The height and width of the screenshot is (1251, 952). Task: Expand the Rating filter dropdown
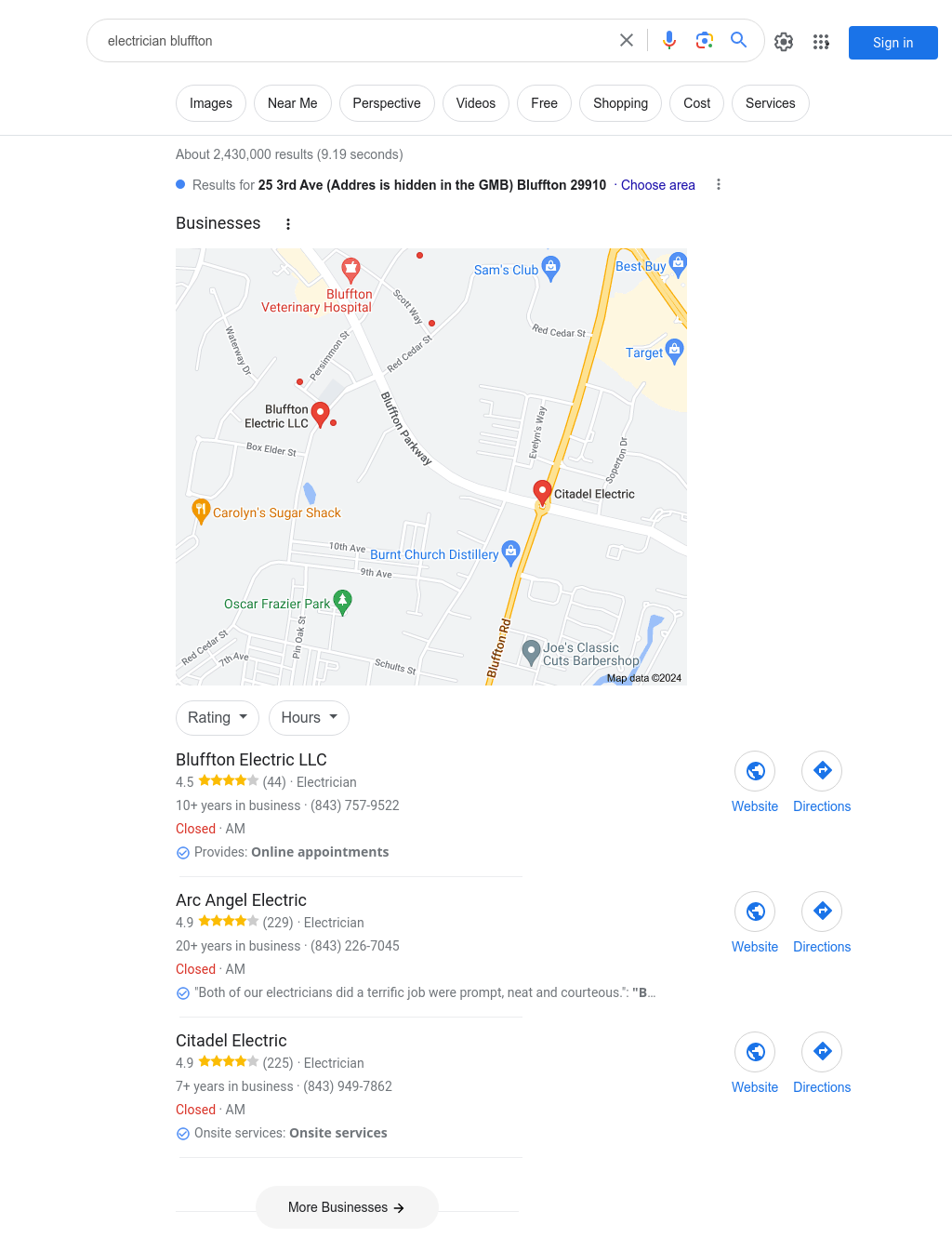coord(218,718)
